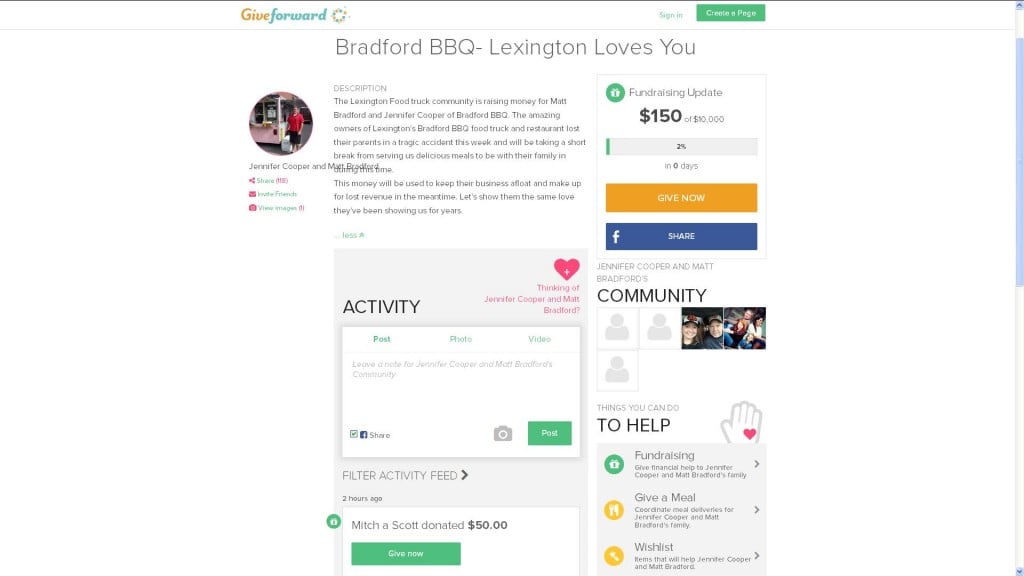Collapse the description with the less link
1024x576 pixels.
(x=349, y=235)
